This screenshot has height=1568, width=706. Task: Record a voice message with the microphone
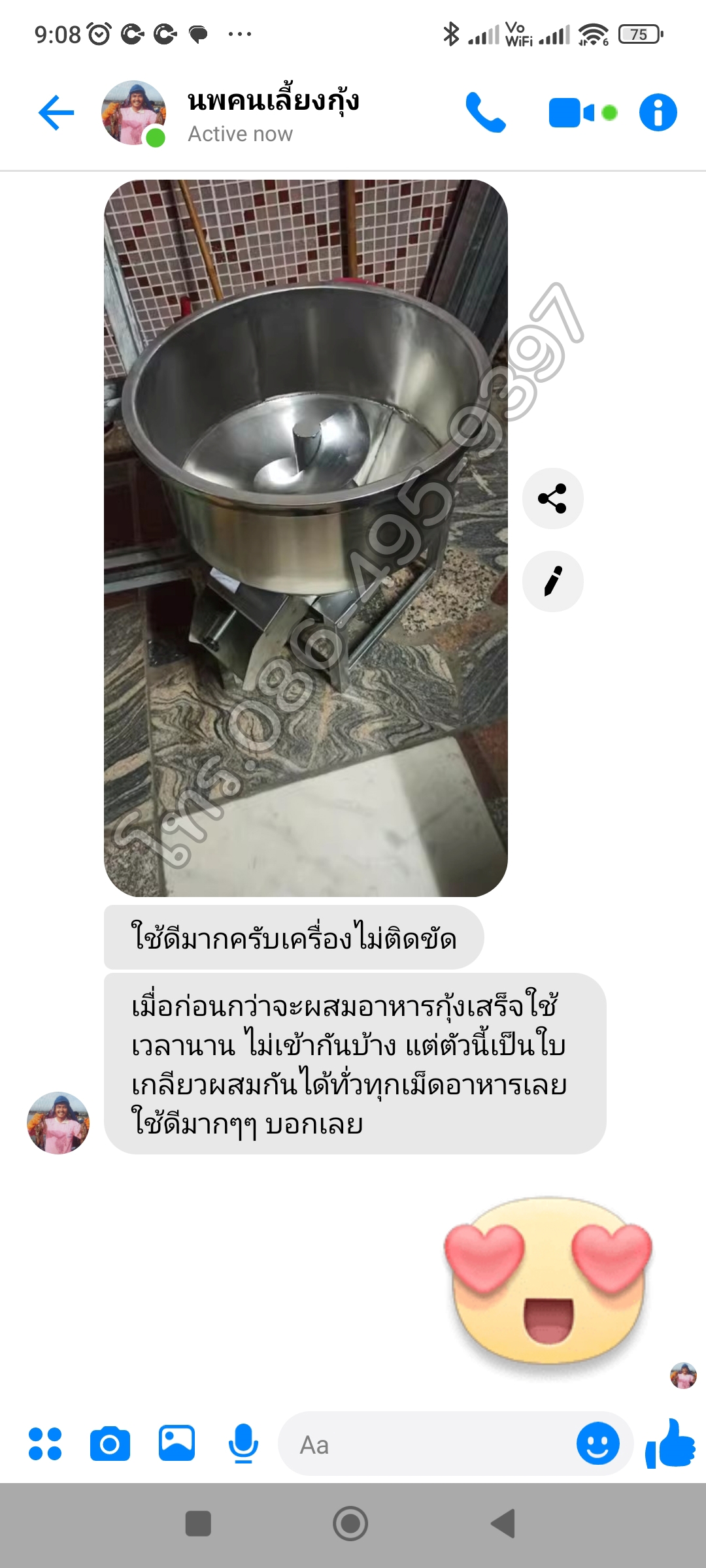click(243, 1444)
